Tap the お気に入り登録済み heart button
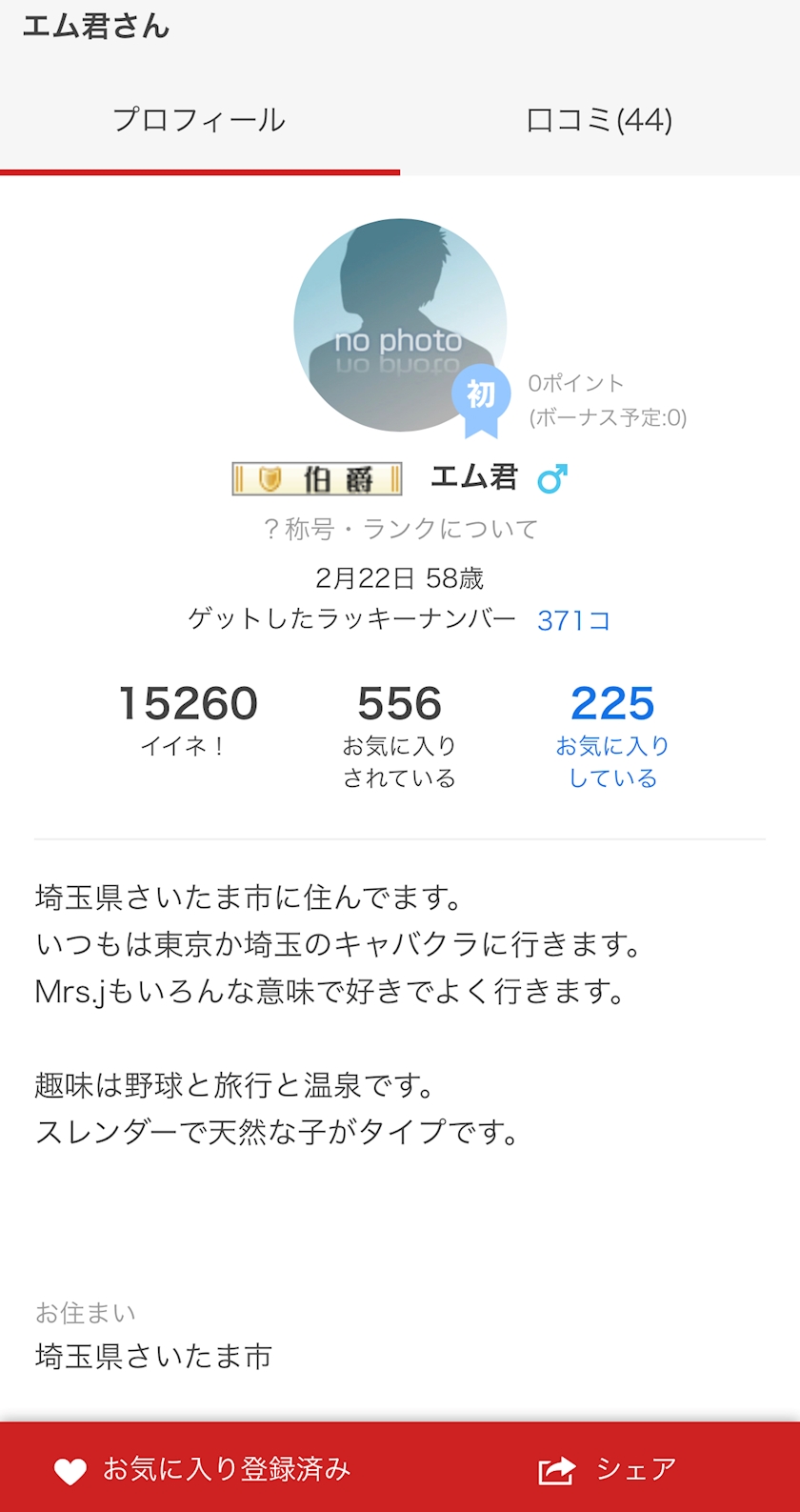800x1512 pixels. pyautogui.click(x=202, y=1469)
